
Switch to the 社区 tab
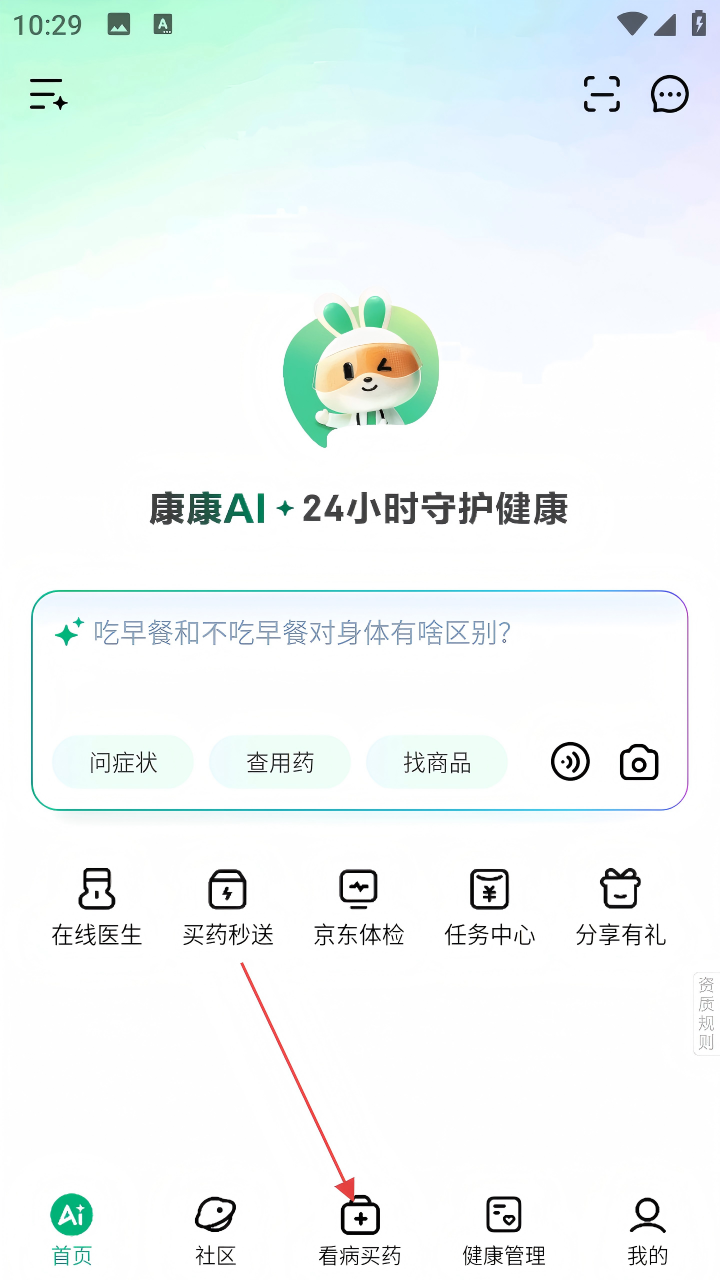216,1230
